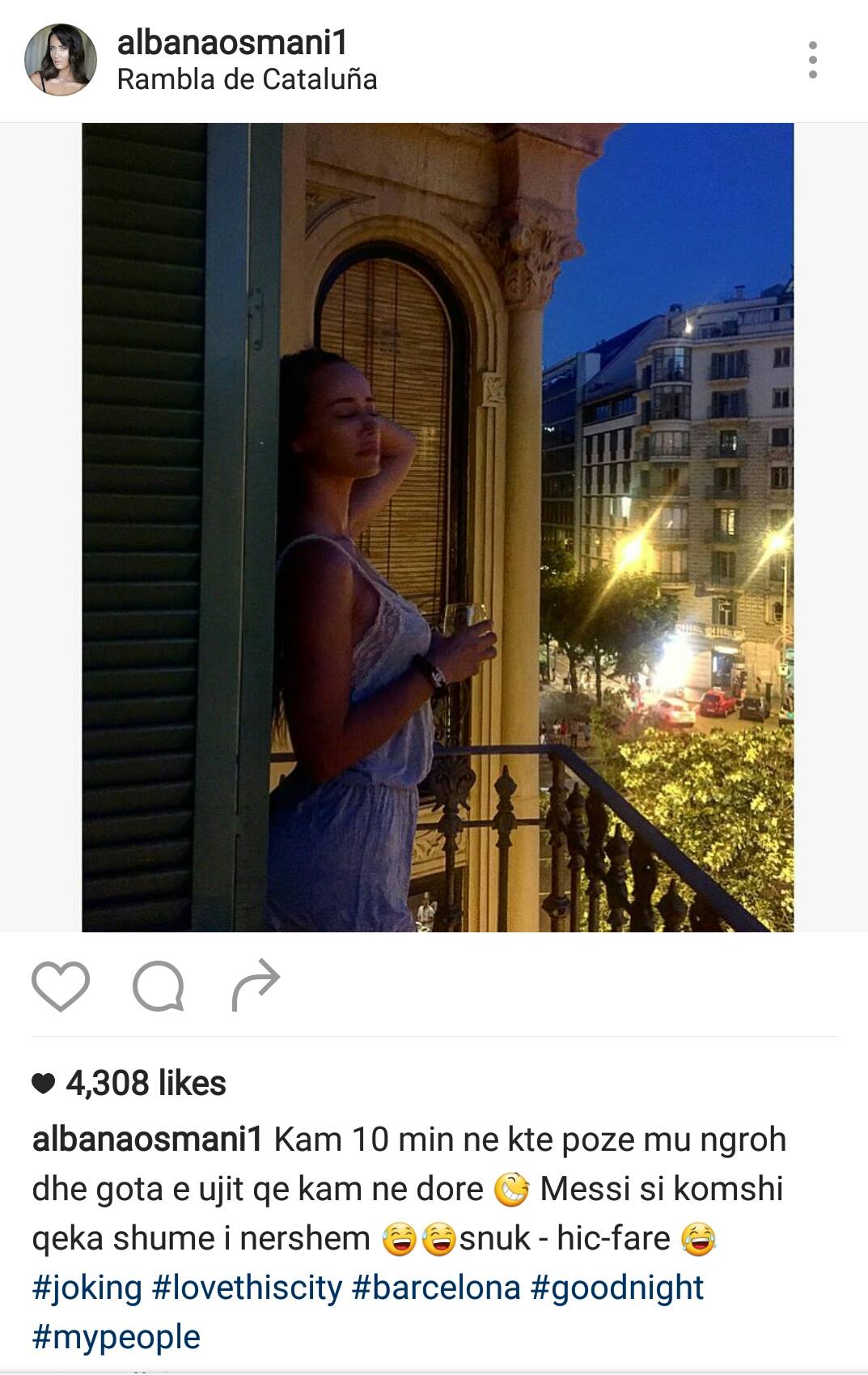Open the Rambla de Cataluña location
This screenshot has height=1375, width=868.
[247, 79]
